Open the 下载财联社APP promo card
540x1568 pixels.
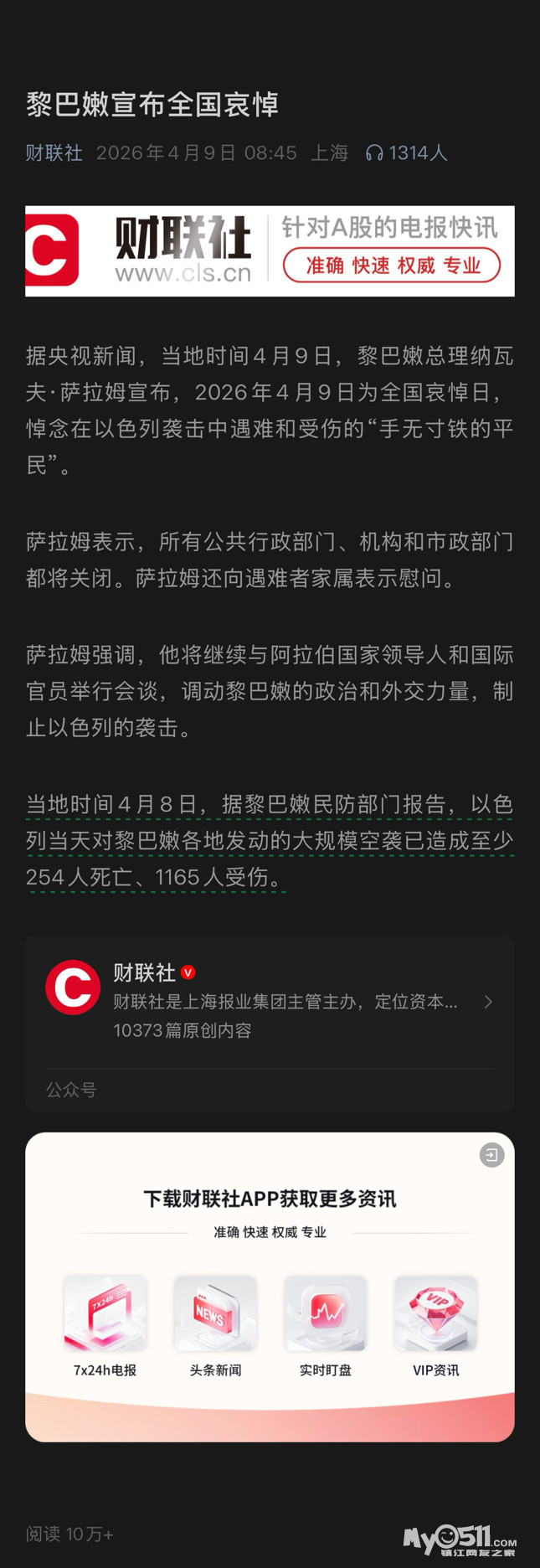pyautogui.click(x=270, y=1290)
